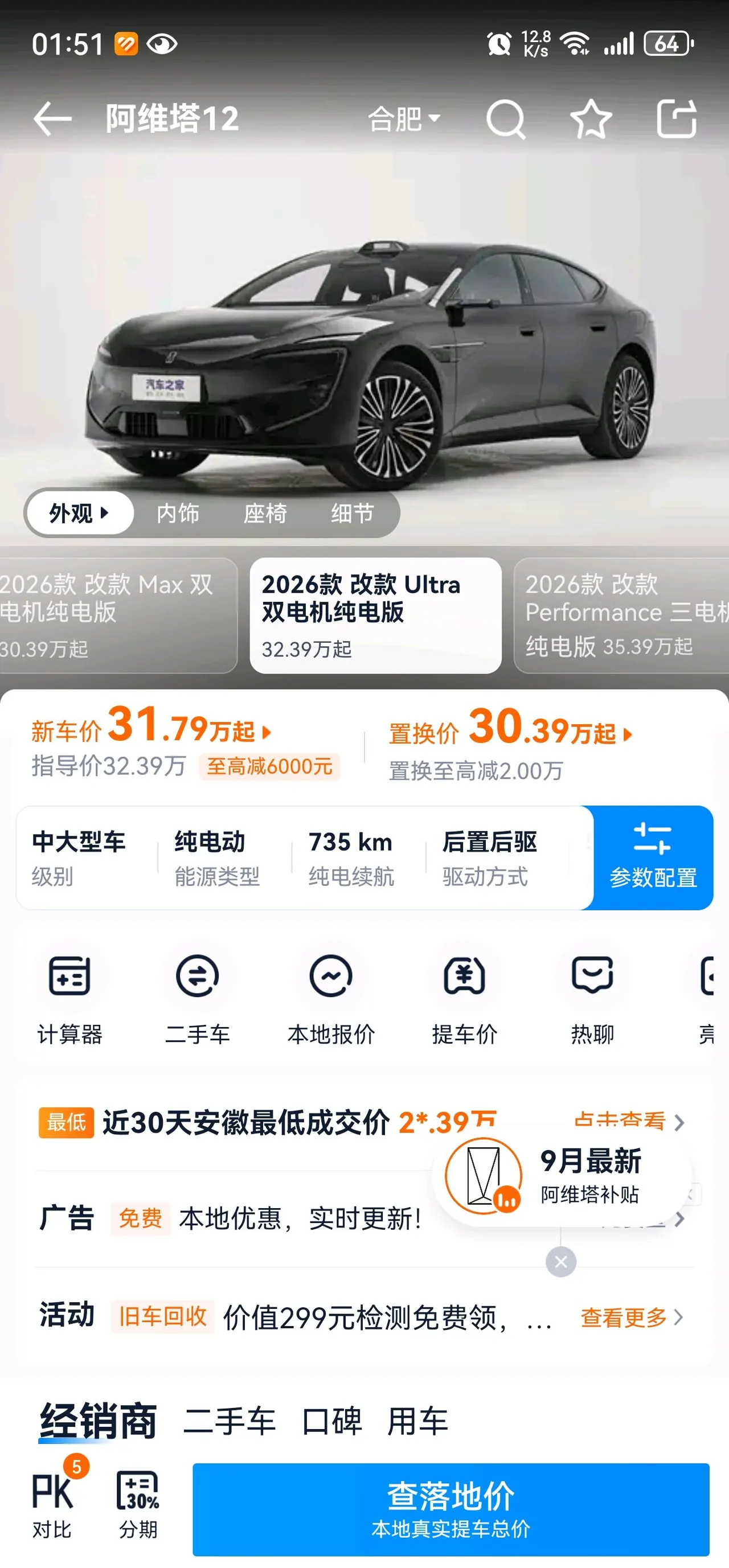Switch to the 口碑 tab
The image size is (729, 1568).
[332, 1421]
